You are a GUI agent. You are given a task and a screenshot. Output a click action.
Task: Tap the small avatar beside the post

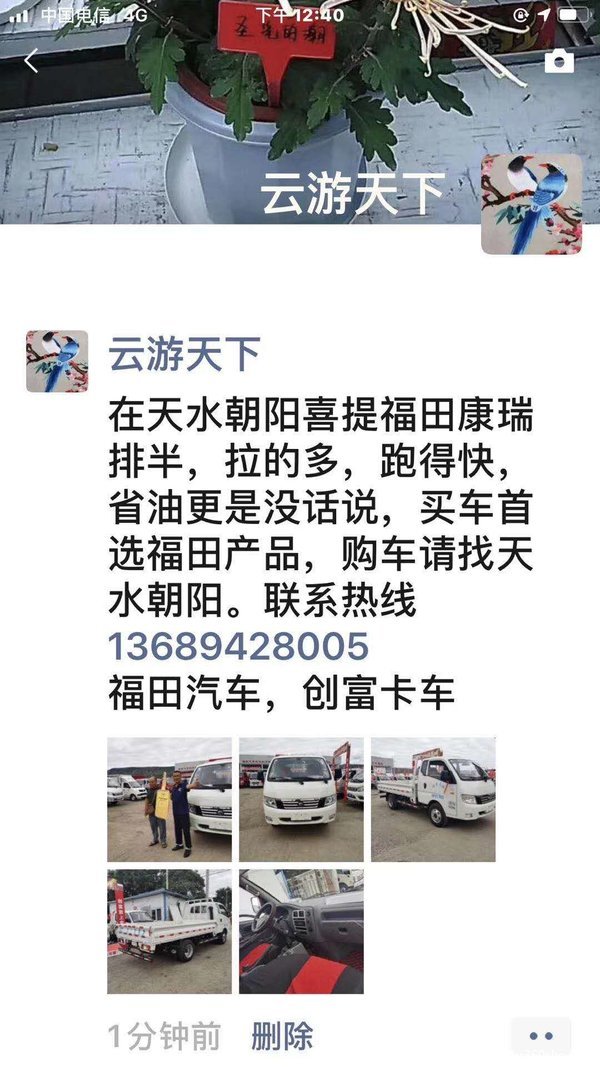coord(57,361)
